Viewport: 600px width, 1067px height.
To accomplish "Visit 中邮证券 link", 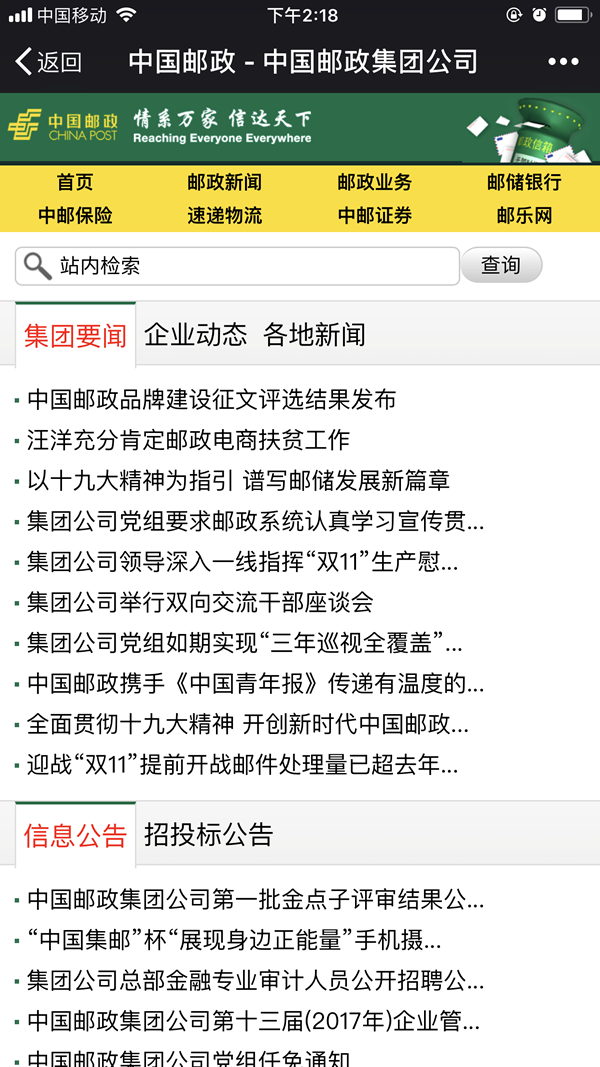I will 375,215.
